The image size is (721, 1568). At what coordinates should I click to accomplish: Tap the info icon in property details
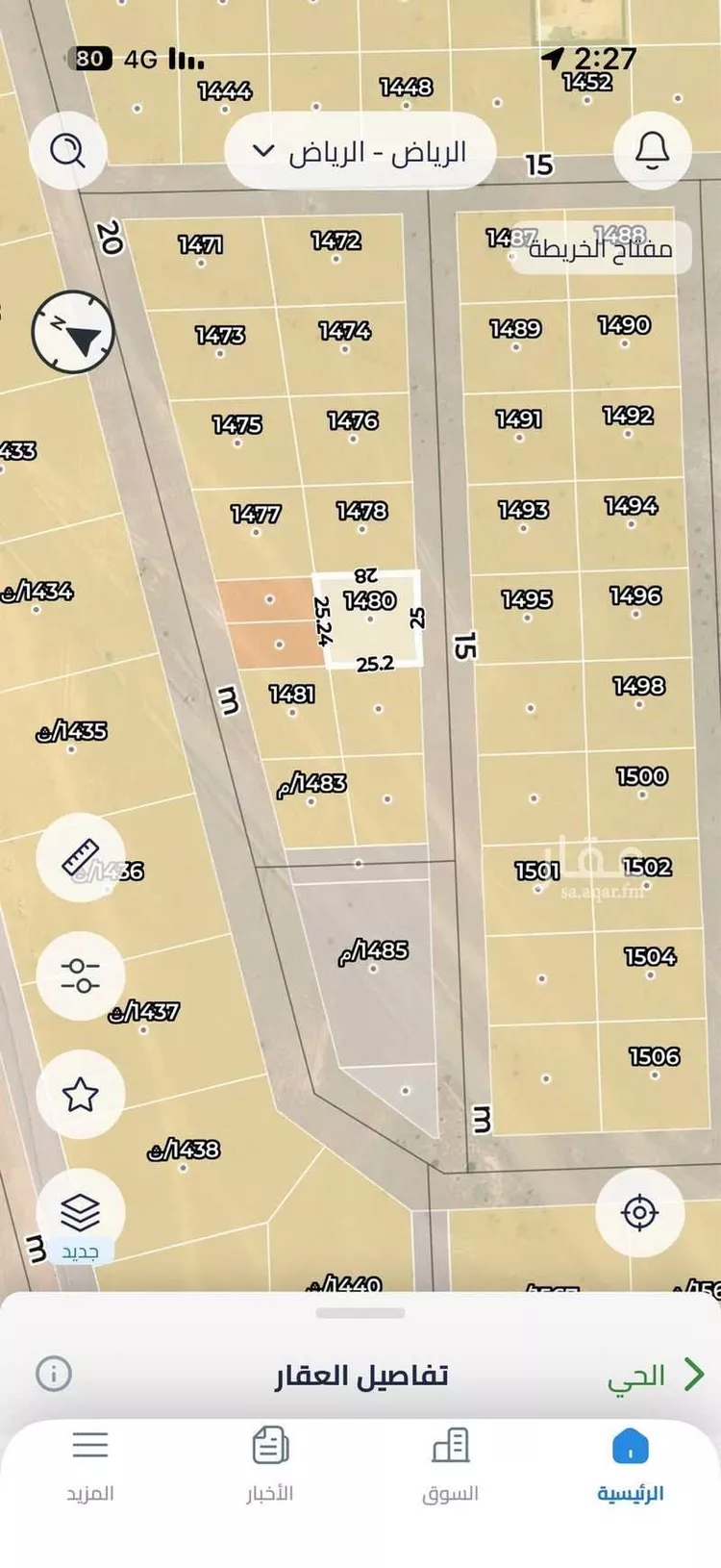(54, 1373)
